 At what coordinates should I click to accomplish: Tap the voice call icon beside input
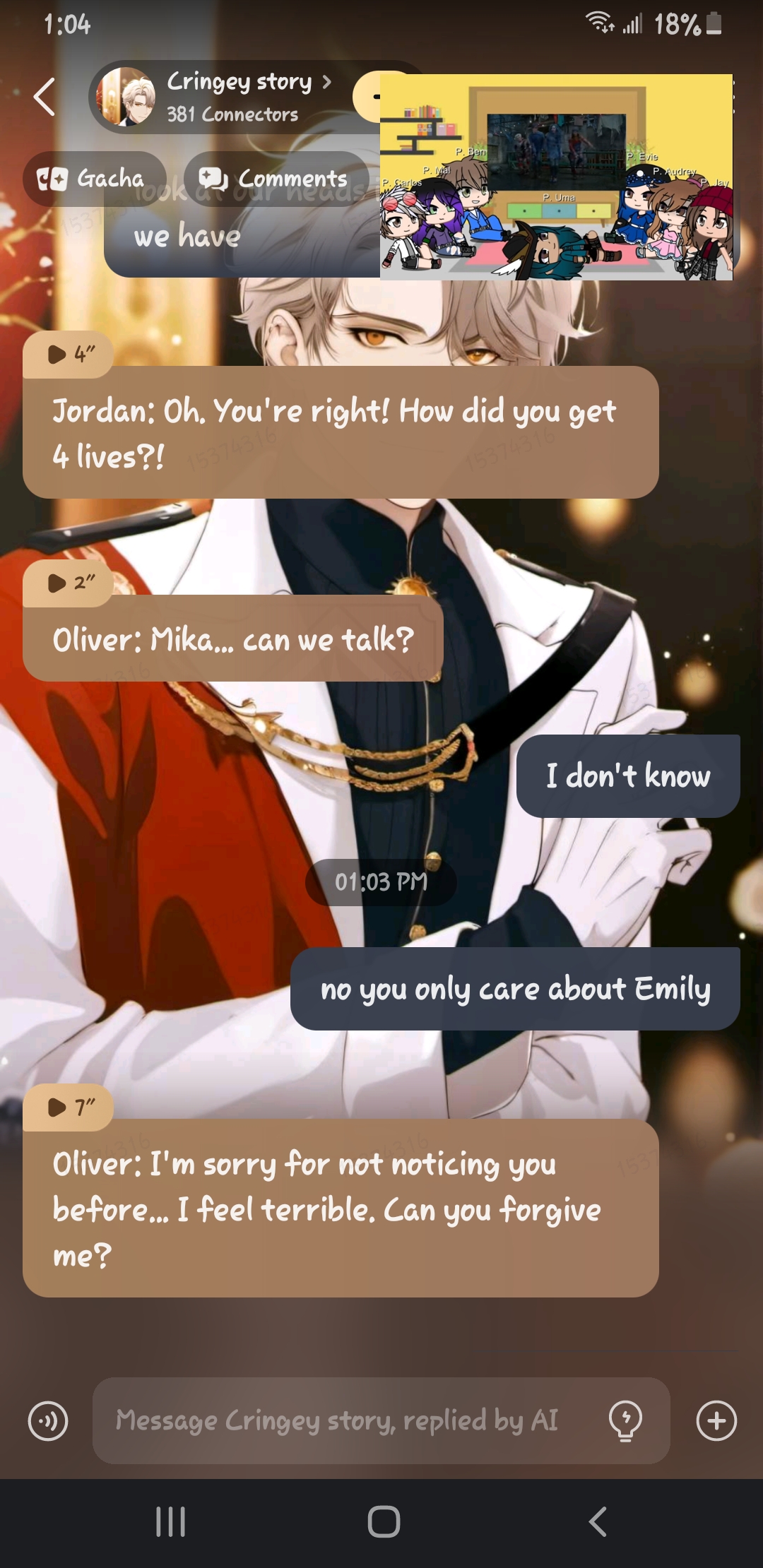(48, 1420)
